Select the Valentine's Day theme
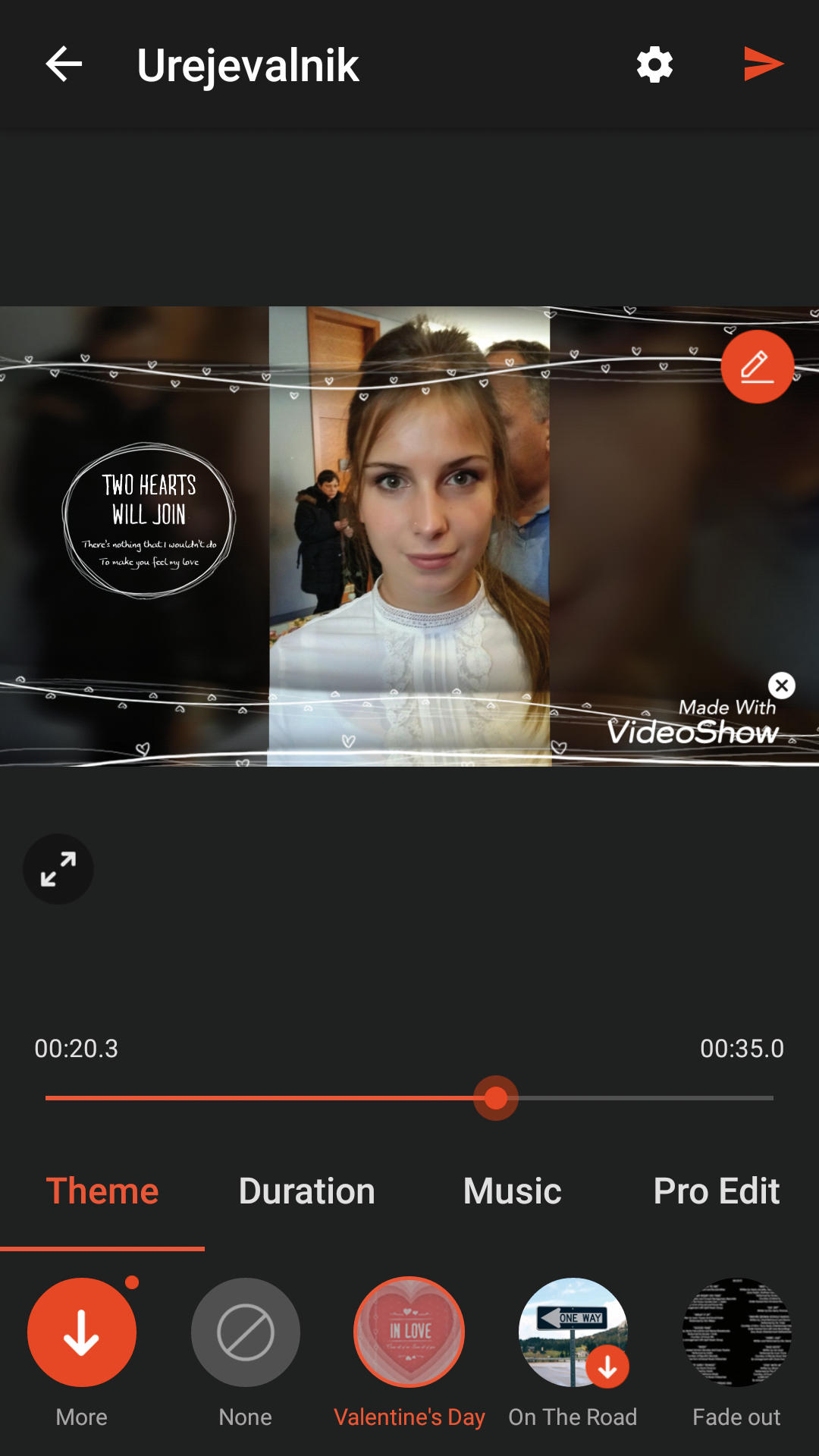 (x=409, y=1332)
